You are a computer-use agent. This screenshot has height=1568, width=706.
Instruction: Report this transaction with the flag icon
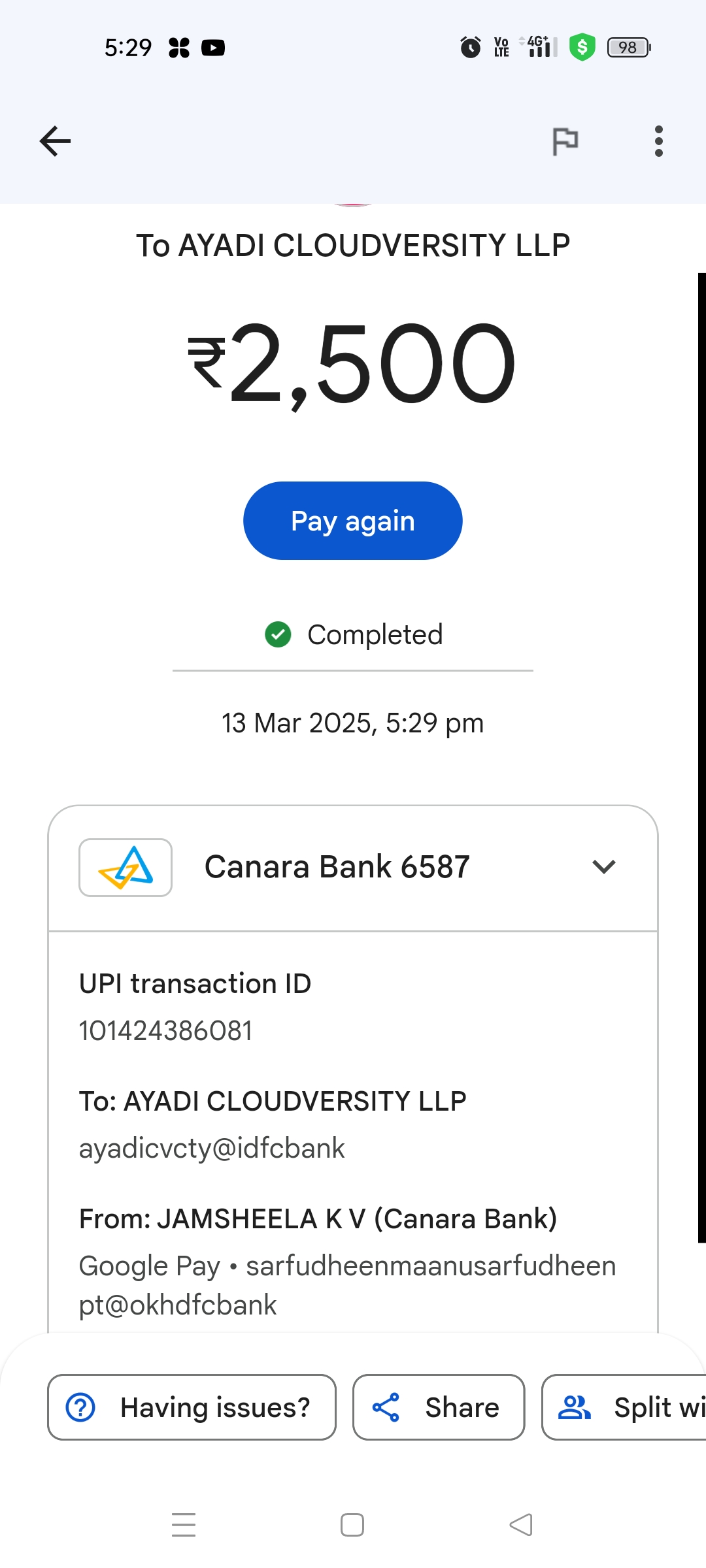565,141
